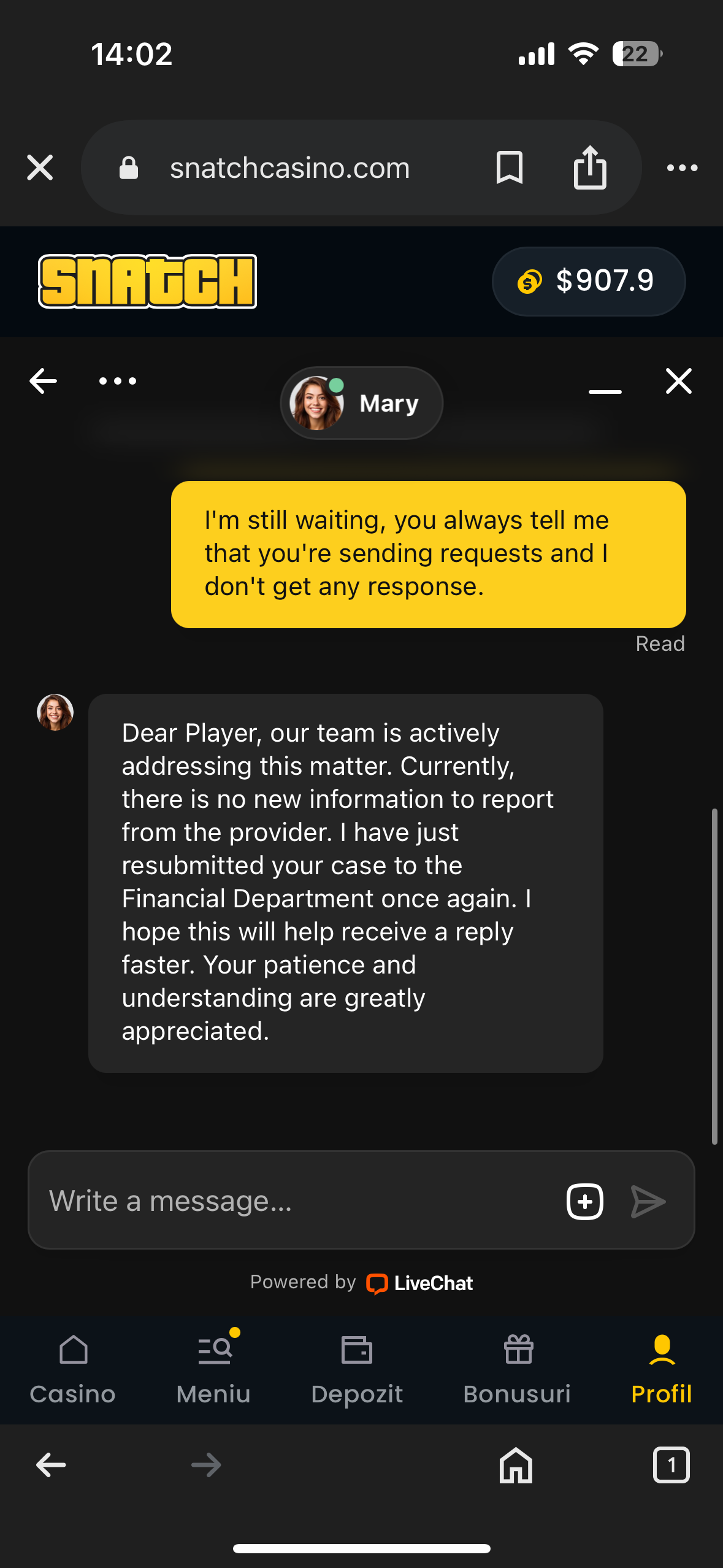Share the page via the share icon
This screenshot has width=723, height=1568.
point(589,167)
